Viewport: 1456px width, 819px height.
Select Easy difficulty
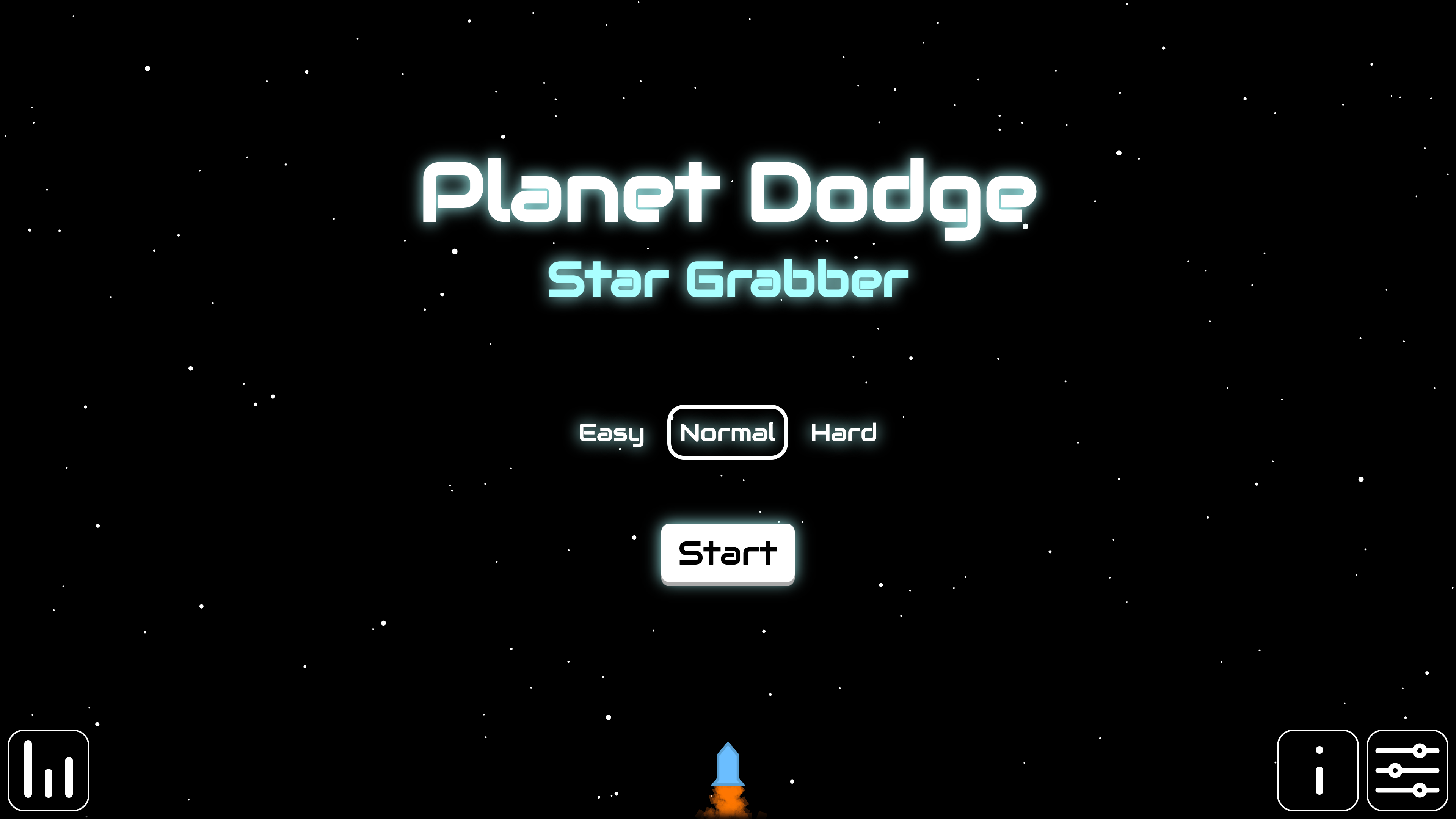(x=611, y=433)
